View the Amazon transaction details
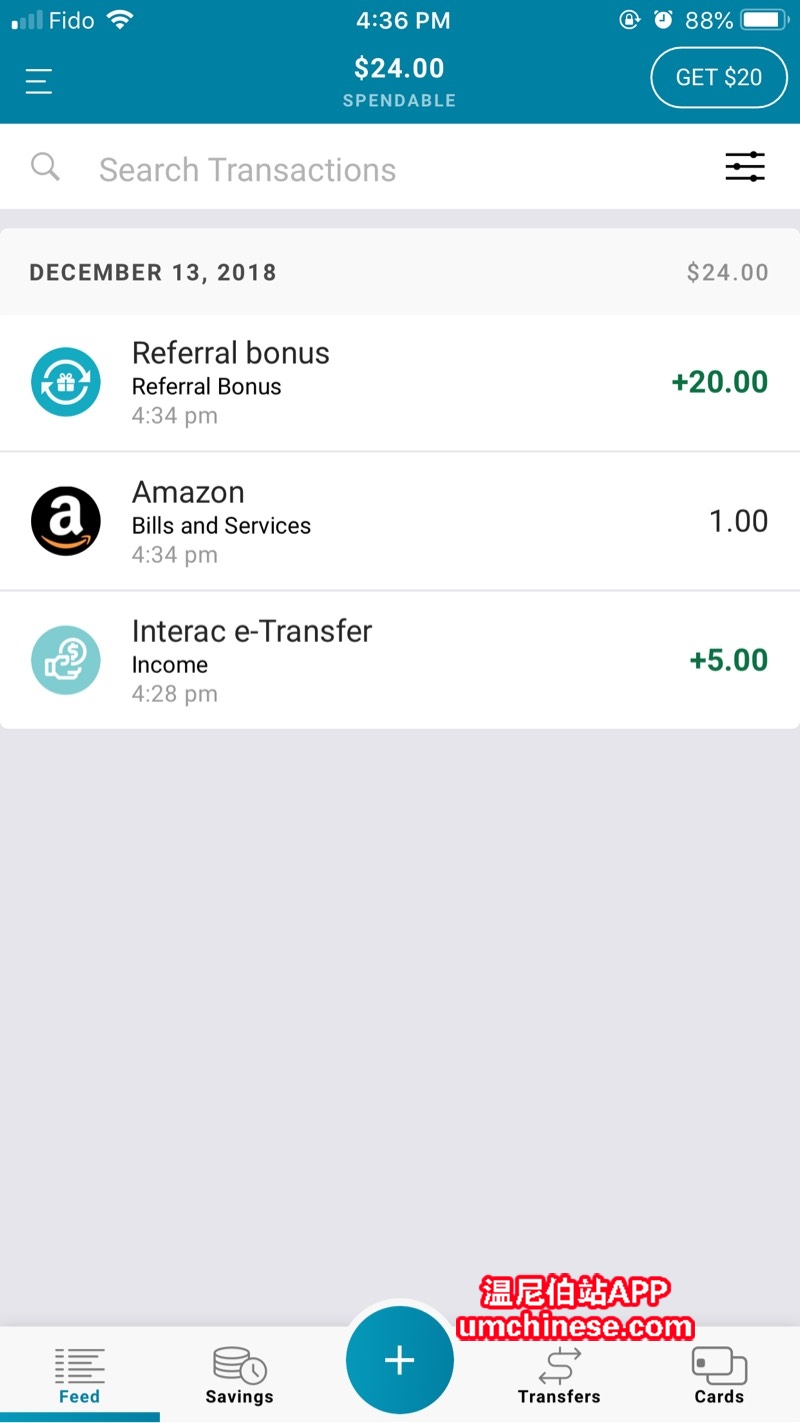800x1423 pixels. (x=400, y=521)
